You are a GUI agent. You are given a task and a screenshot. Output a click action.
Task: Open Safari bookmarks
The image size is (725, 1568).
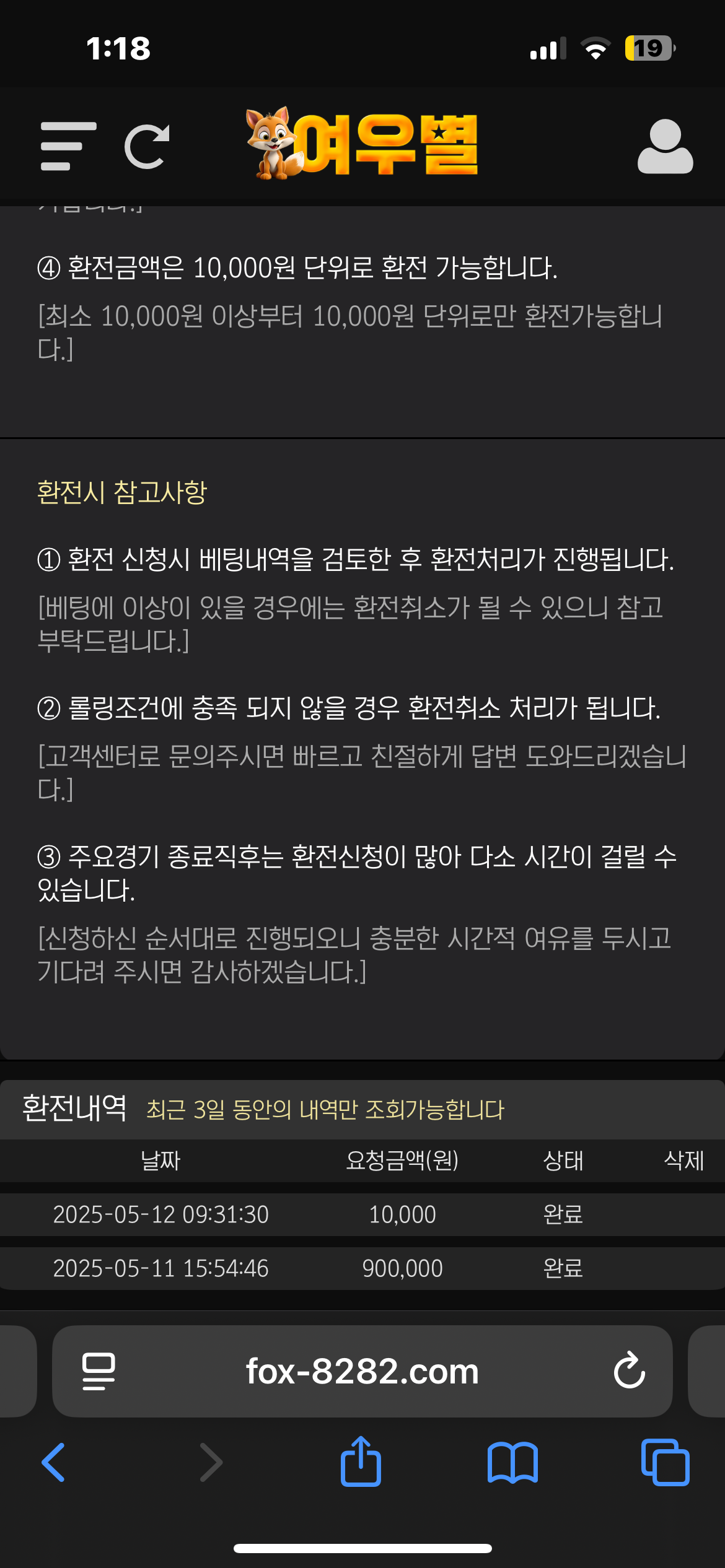512,1462
